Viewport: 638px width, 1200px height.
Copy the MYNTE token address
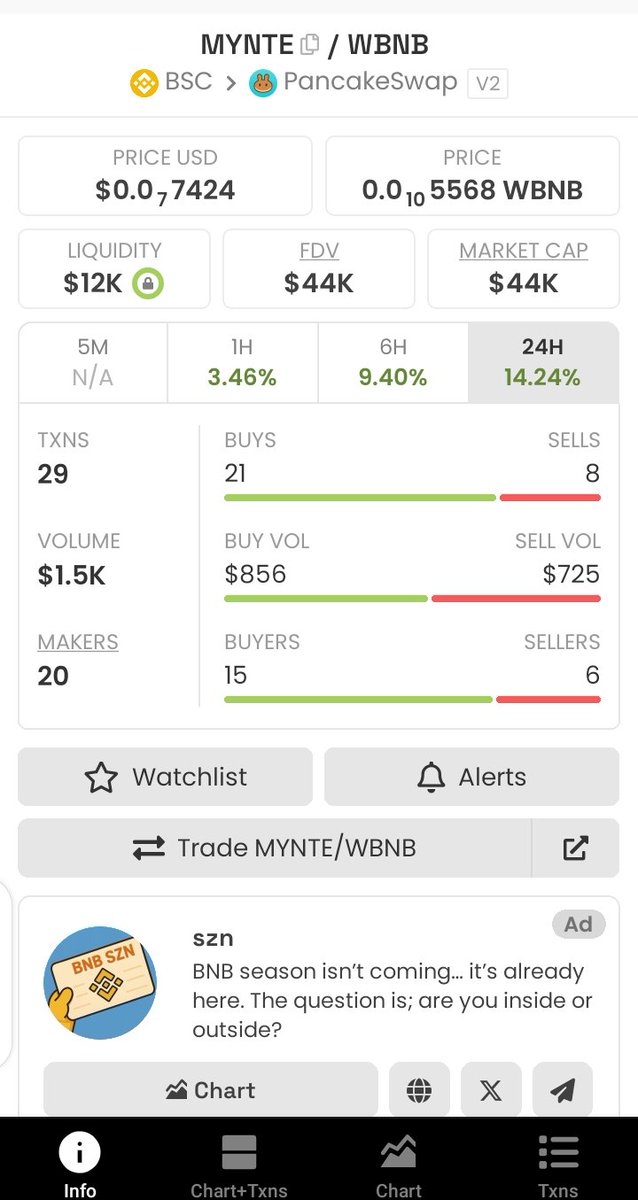click(310, 45)
